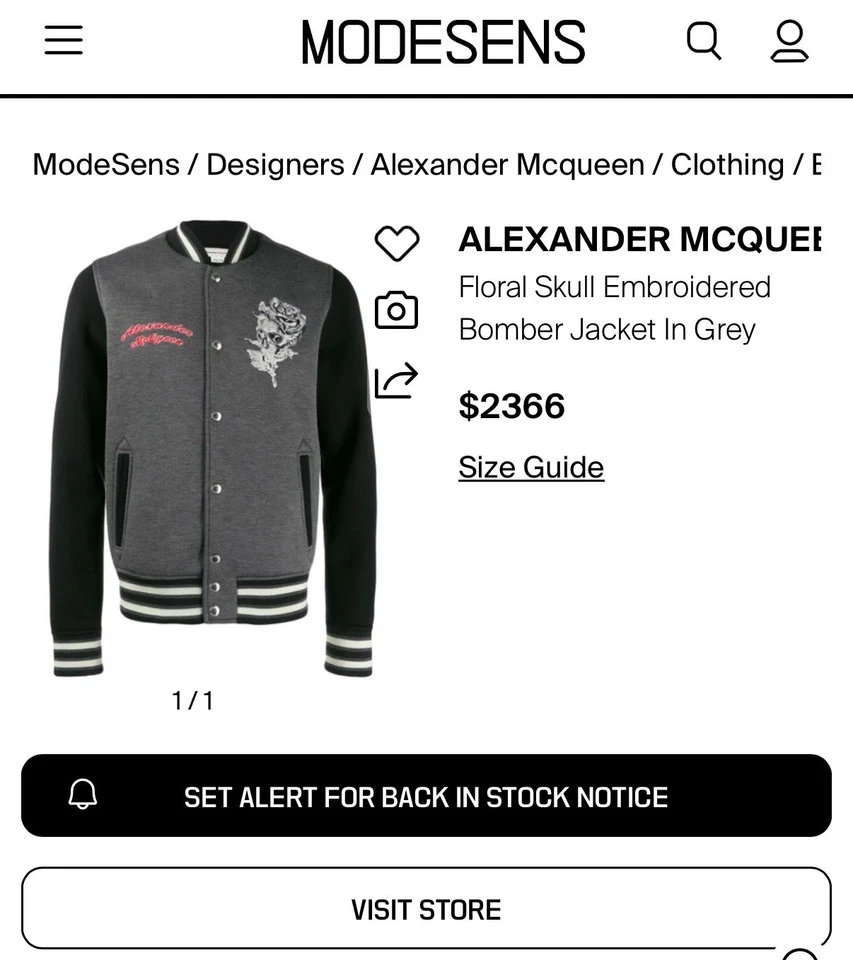Click the price $2366
Screen dimensions: 853x960
tap(511, 406)
